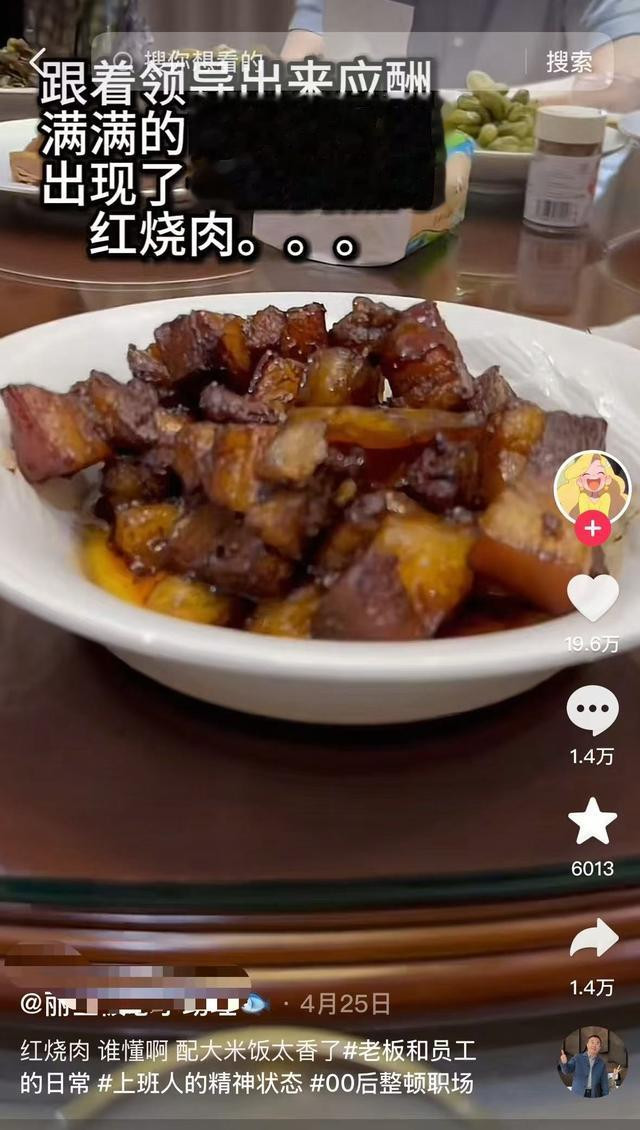The height and width of the screenshot is (1130, 640).
Task: Open hashtag #老板和员工的日常
Action: (x=410, y=1050)
